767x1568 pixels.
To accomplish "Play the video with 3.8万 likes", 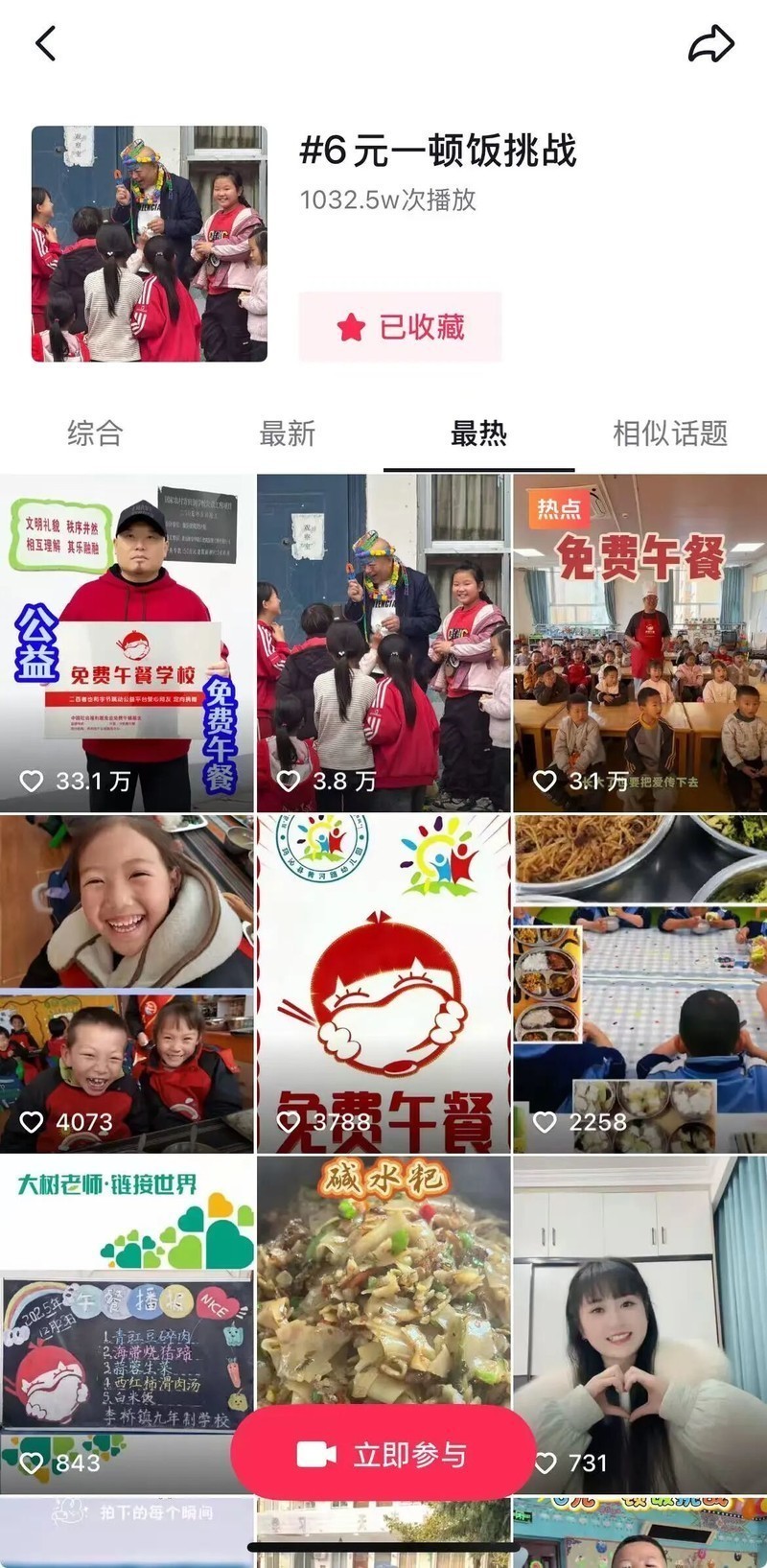I will coord(383,643).
